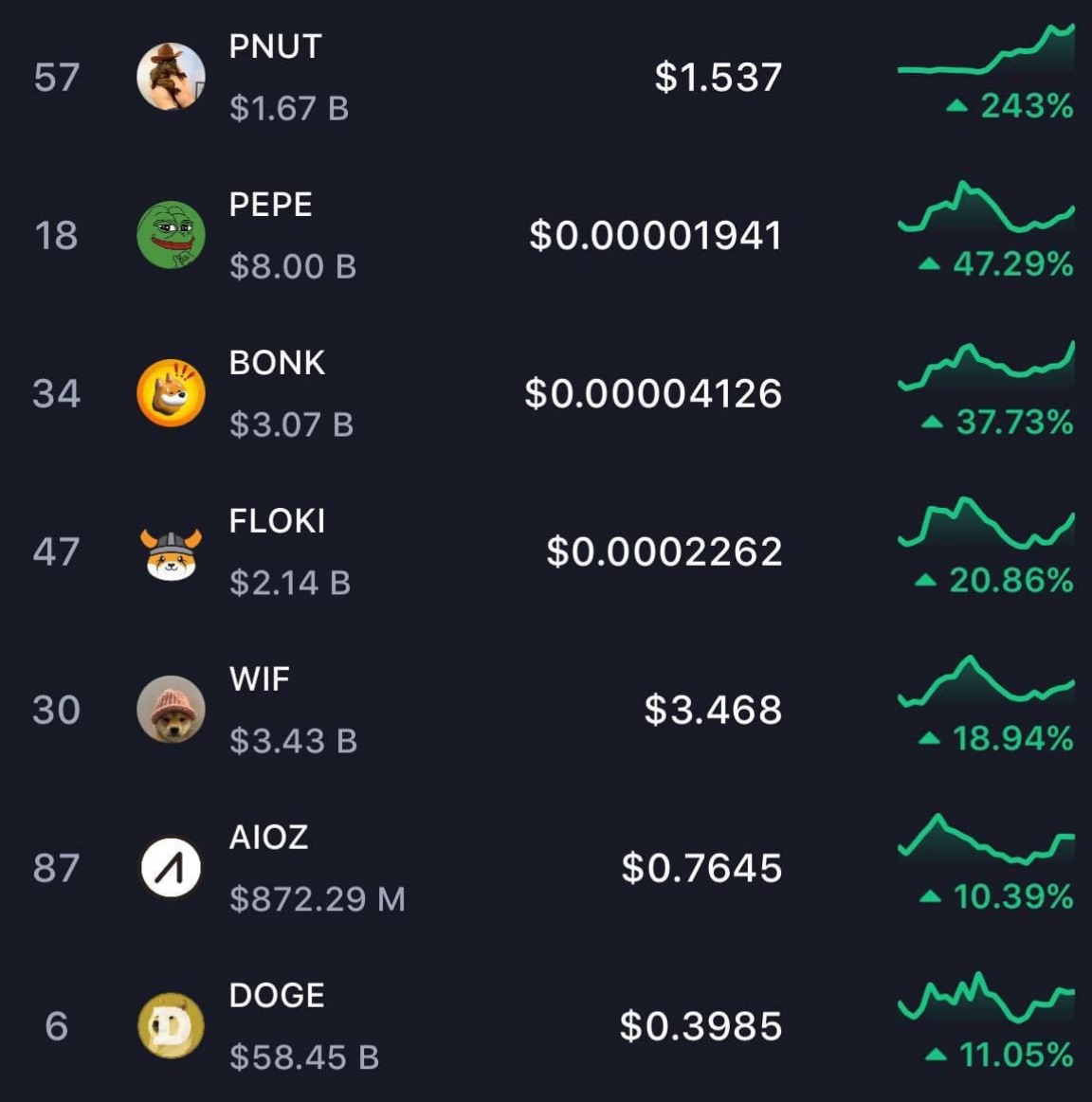Open the AIOZ listing
The height and width of the screenshot is (1102, 1092).
[269, 838]
